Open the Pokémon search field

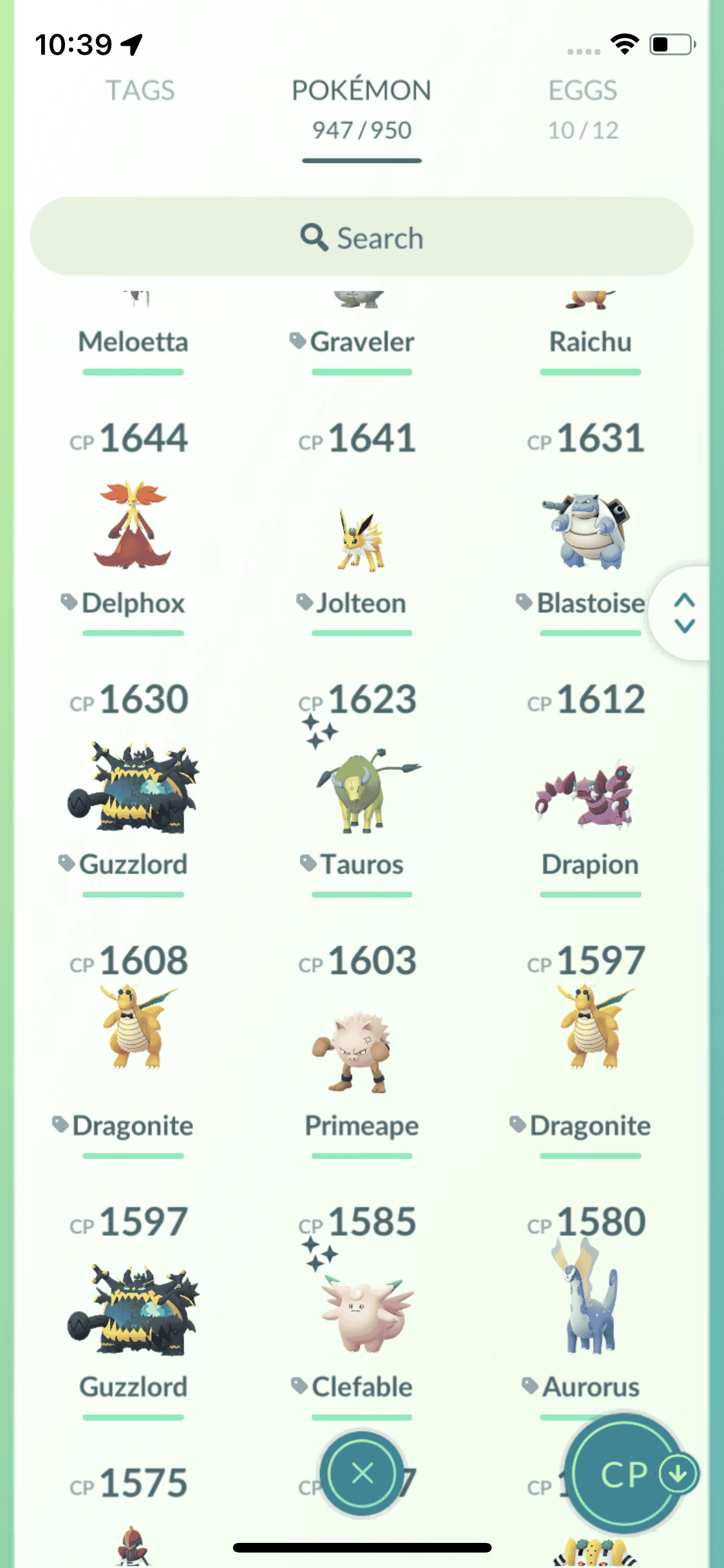pyautogui.click(x=362, y=238)
